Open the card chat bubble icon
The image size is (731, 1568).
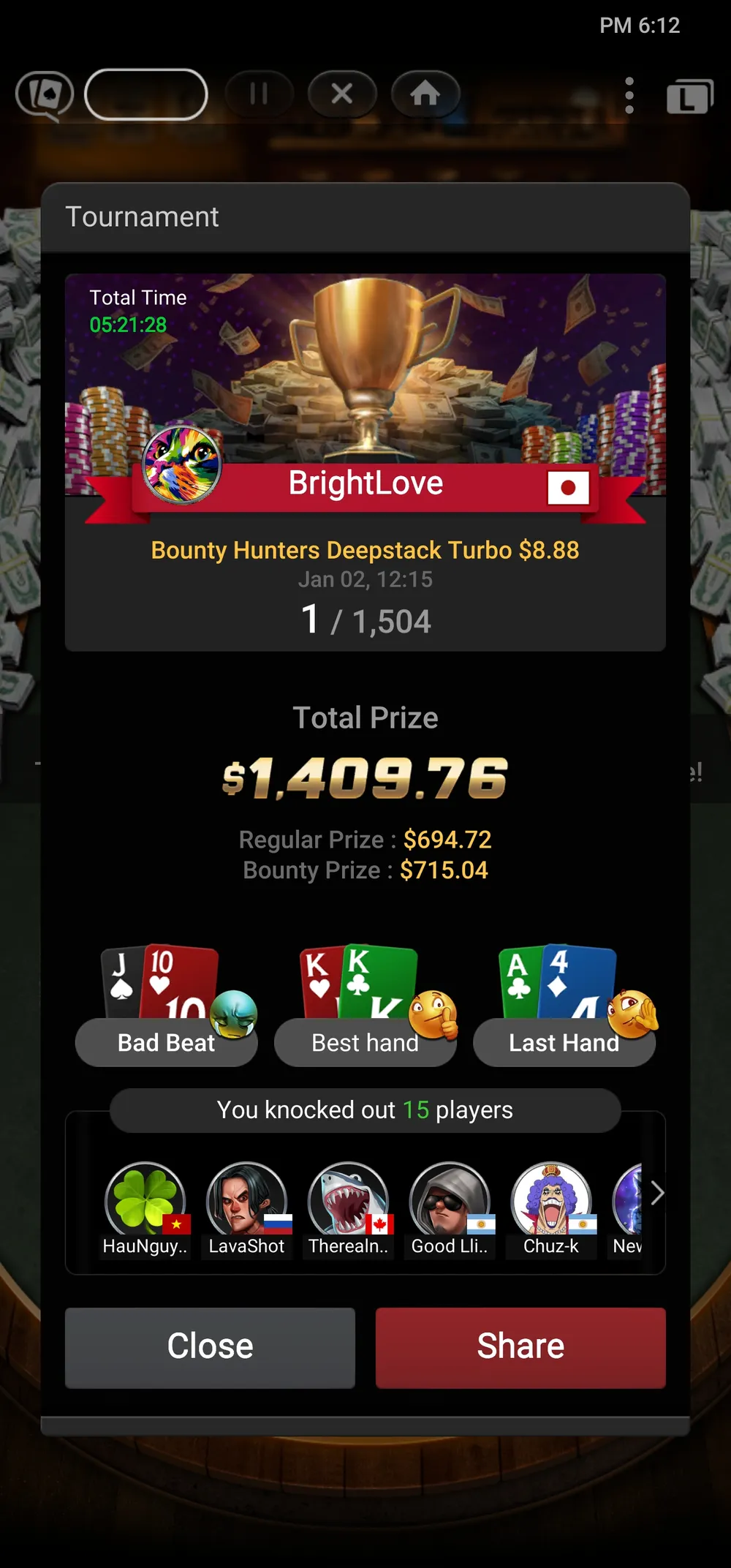(45, 95)
